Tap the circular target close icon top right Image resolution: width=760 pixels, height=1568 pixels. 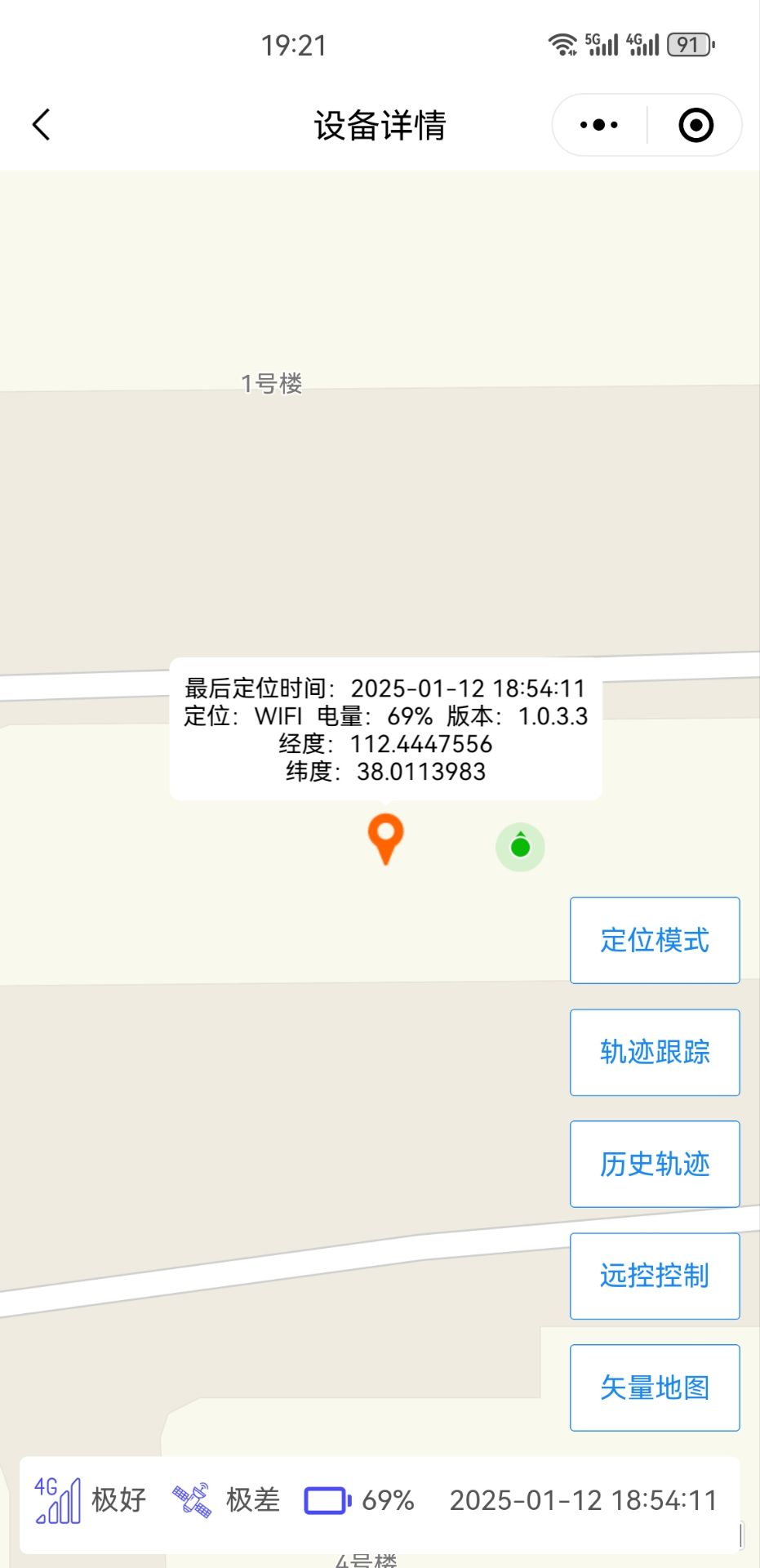(695, 124)
